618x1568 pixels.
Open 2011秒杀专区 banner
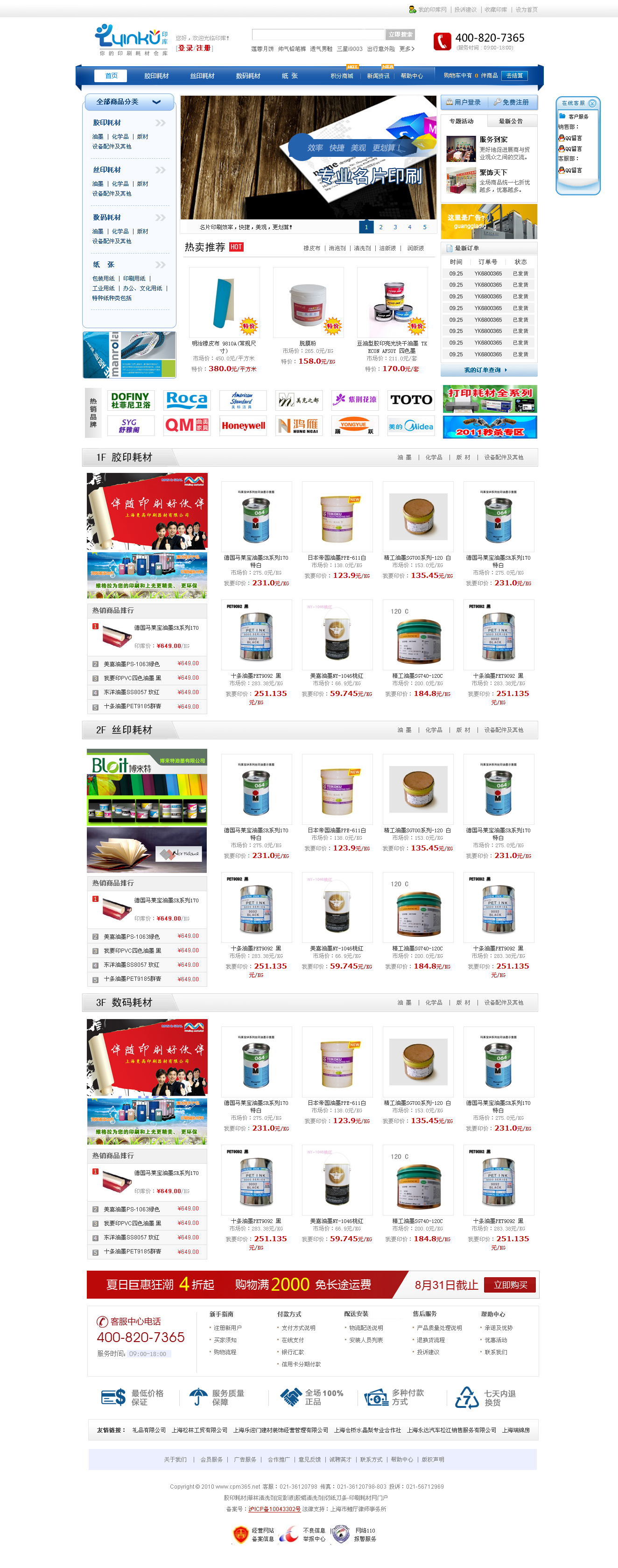coord(490,427)
